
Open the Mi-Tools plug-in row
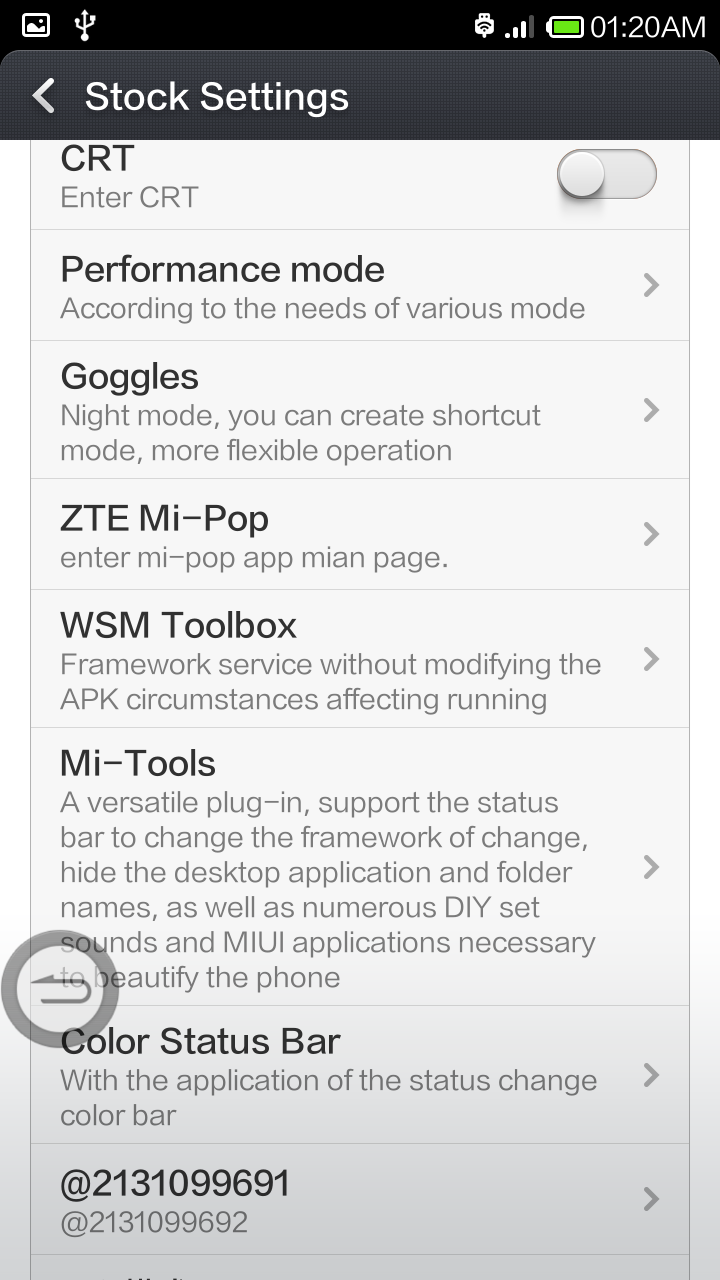360,867
